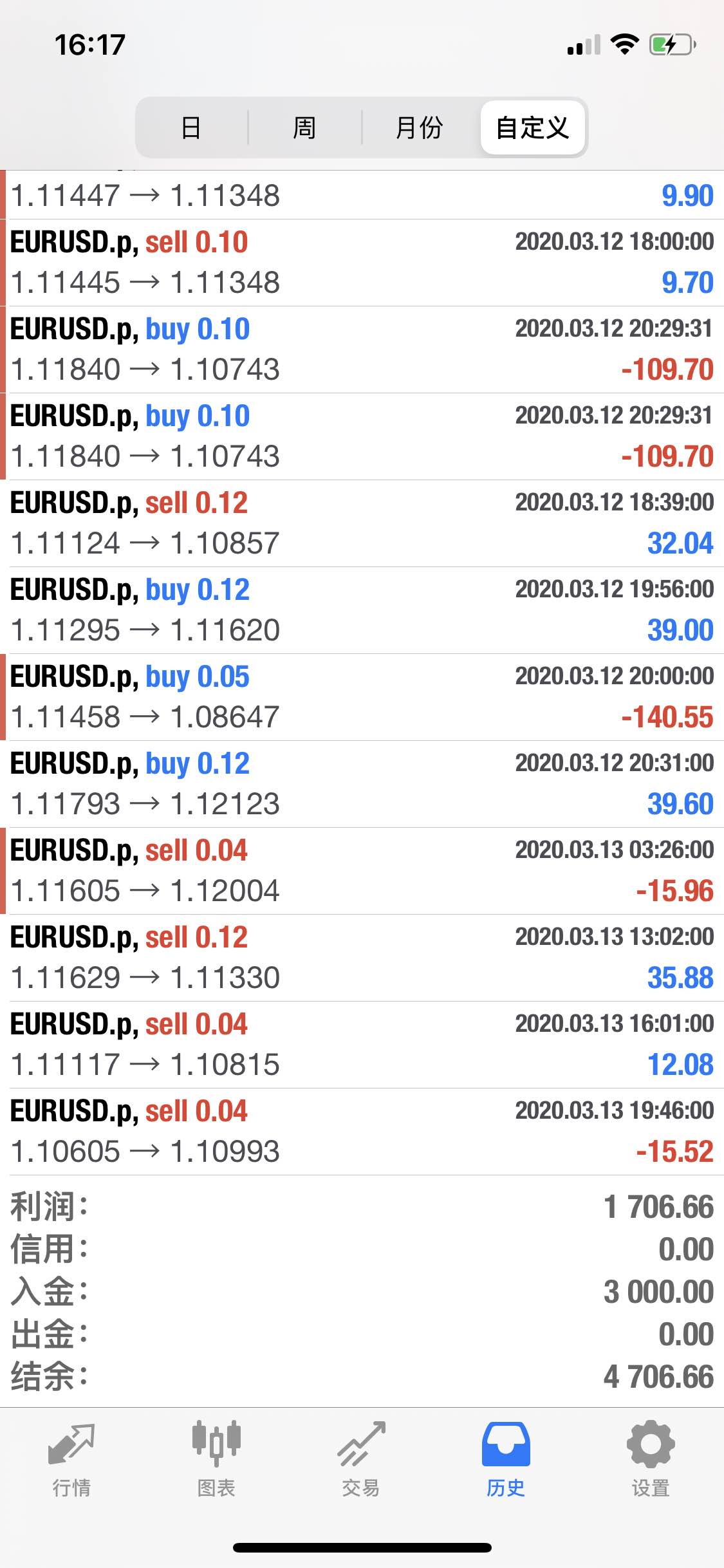The height and width of the screenshot is (1568, 724).
Task: Expand the sell 0.12 trade with profit 32.04
Action: pyautogui.click(x=362, y=523)
